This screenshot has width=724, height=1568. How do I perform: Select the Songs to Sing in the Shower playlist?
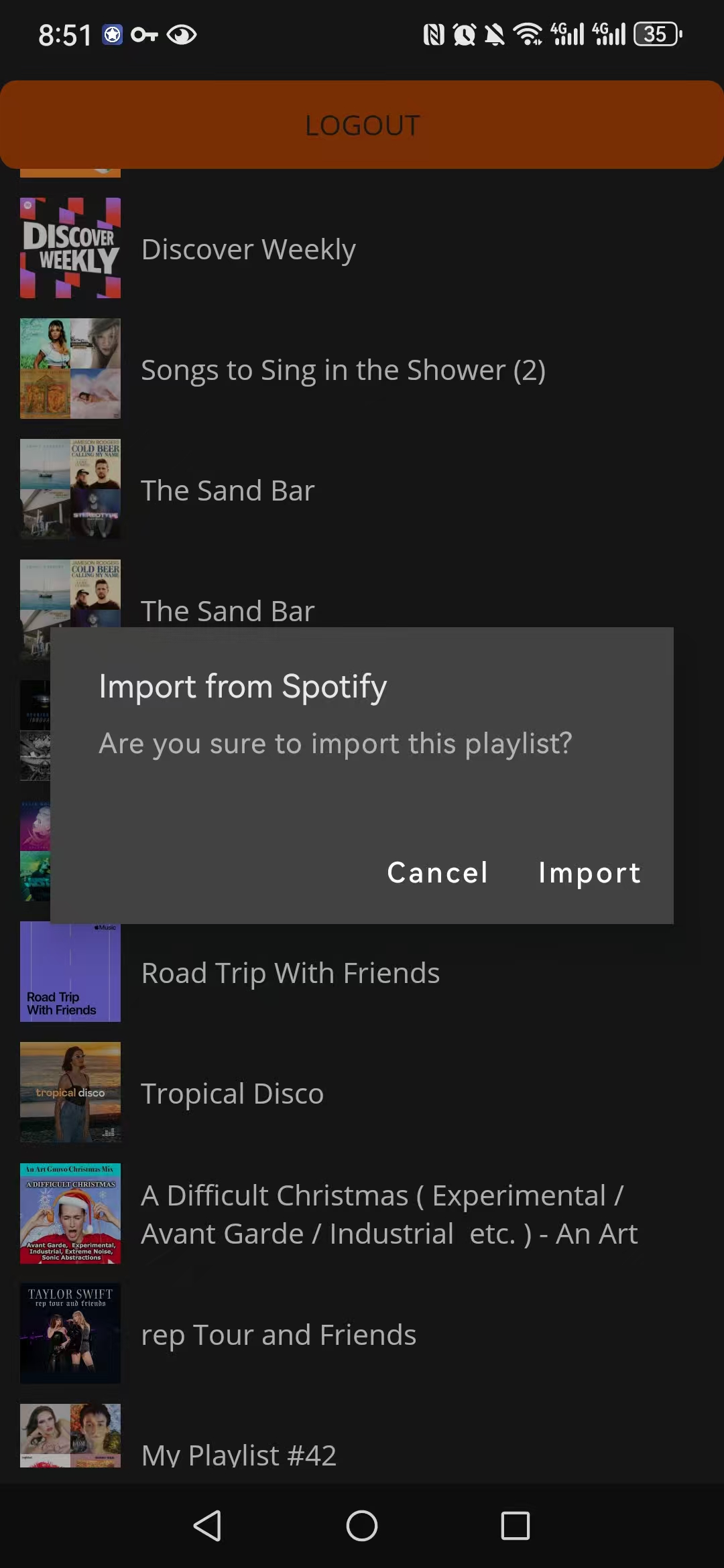[343, 369]
